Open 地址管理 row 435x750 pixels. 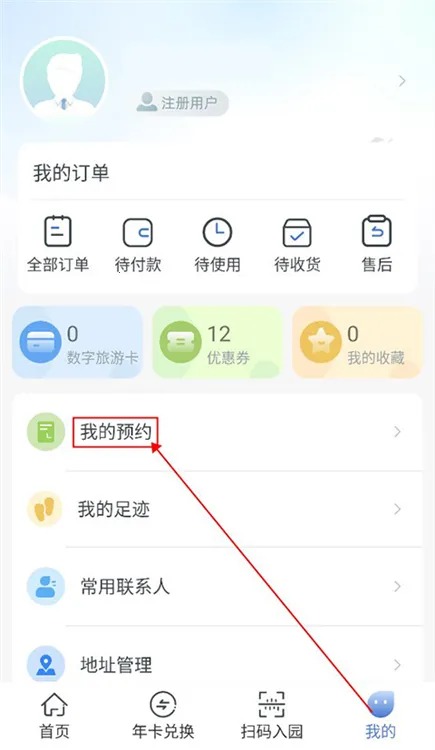(x=218, y=664)
